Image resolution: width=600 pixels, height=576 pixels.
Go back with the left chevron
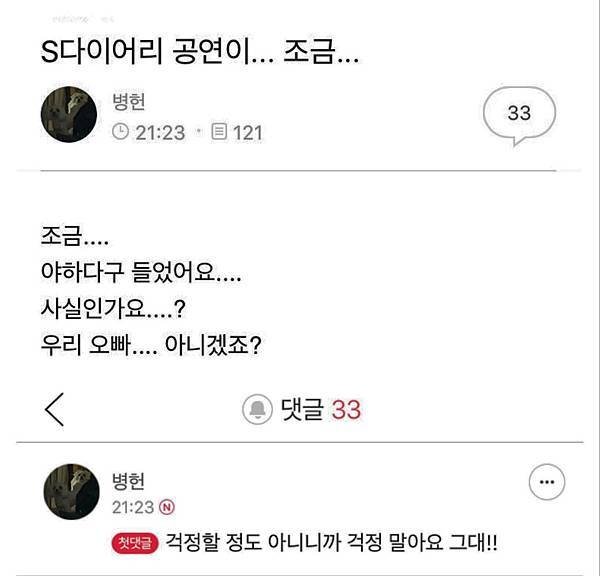tap(56, 409)
